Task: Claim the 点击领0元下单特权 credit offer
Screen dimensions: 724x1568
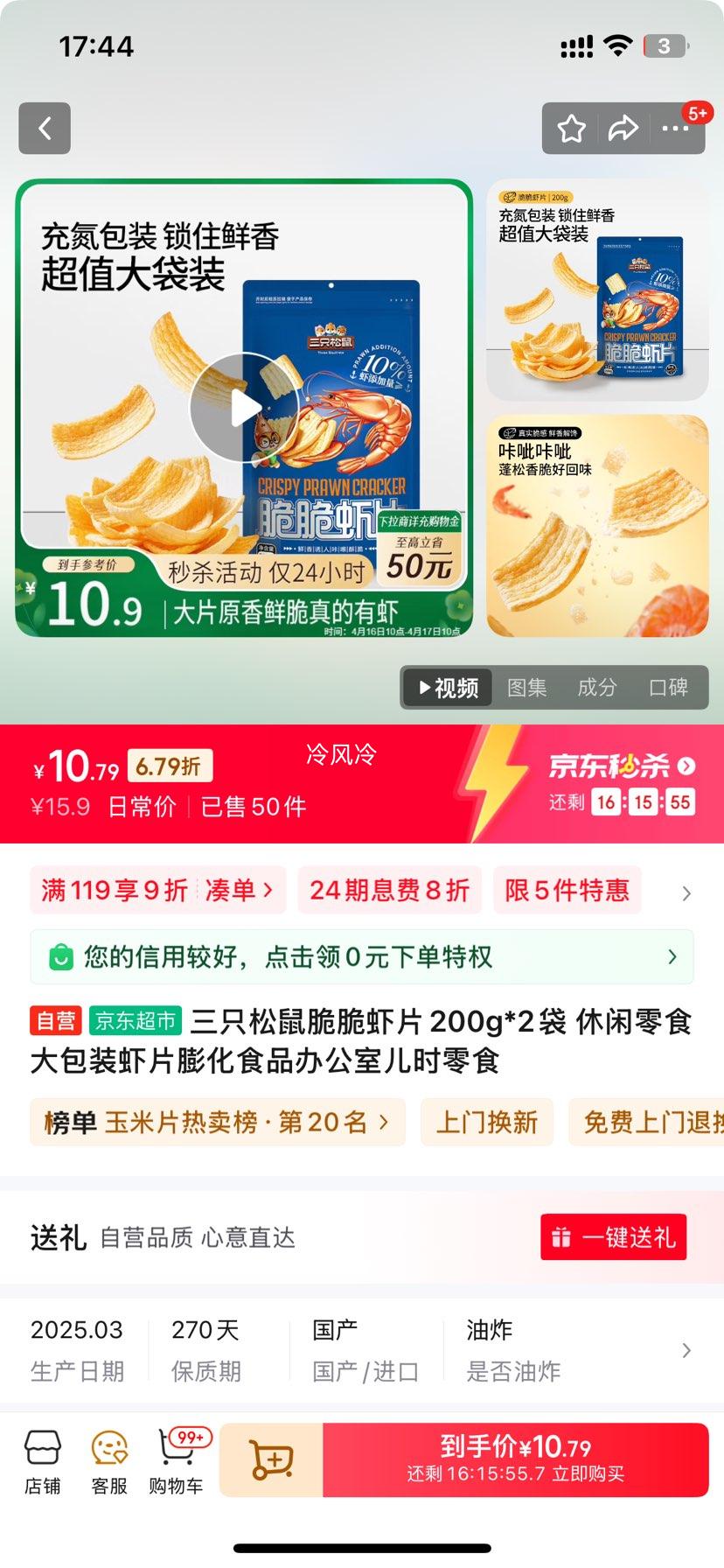Action: click(361, 957)
